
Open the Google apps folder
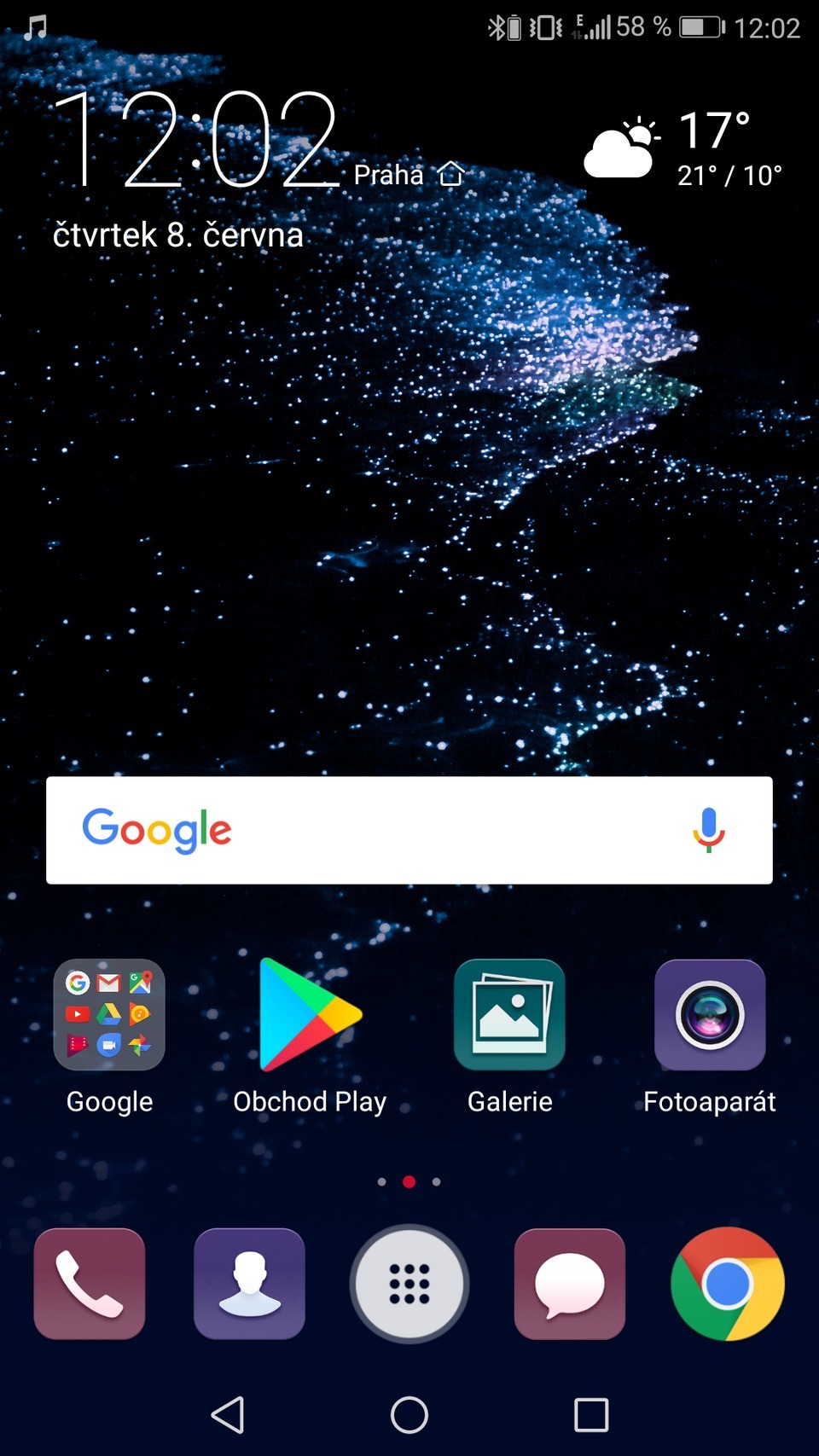click(x=109, y=1015)
